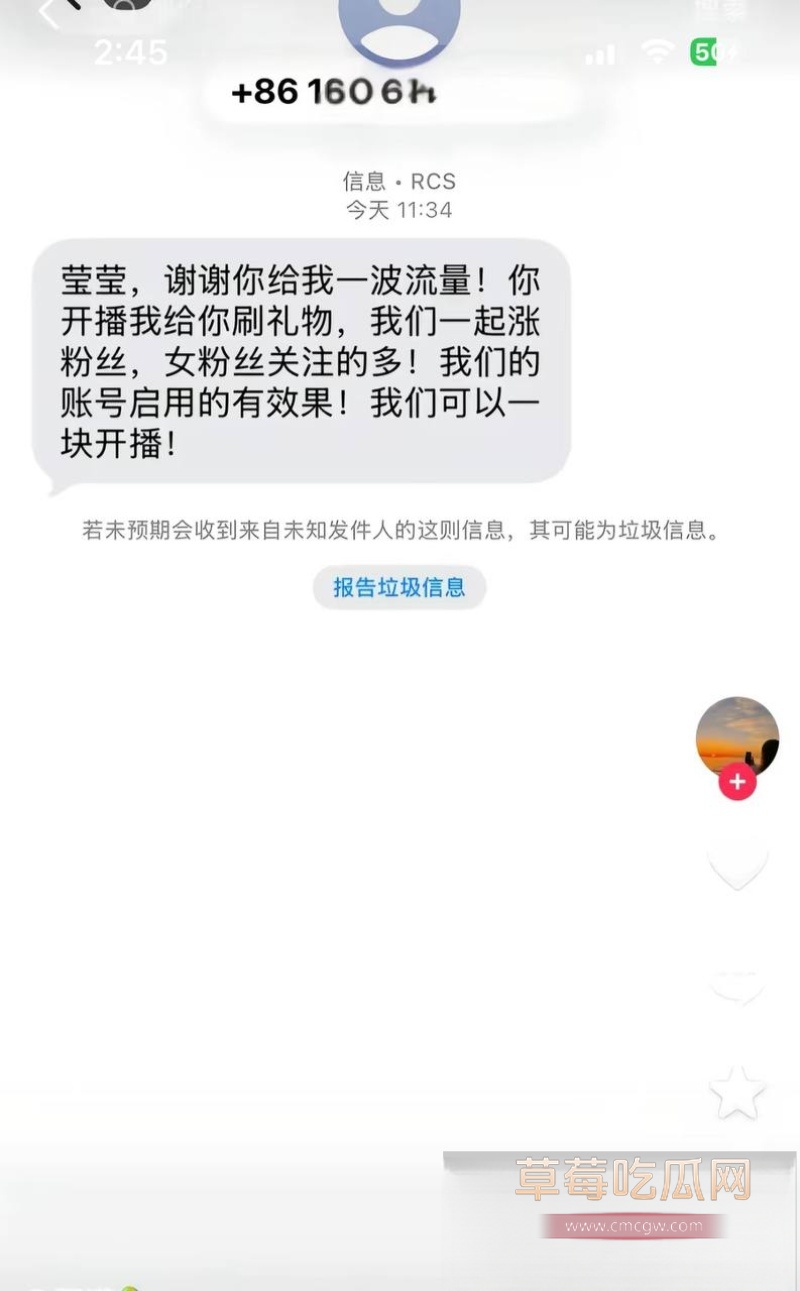Expand the 信息·RCS conversation details
800x1291 pixels.
398,182
